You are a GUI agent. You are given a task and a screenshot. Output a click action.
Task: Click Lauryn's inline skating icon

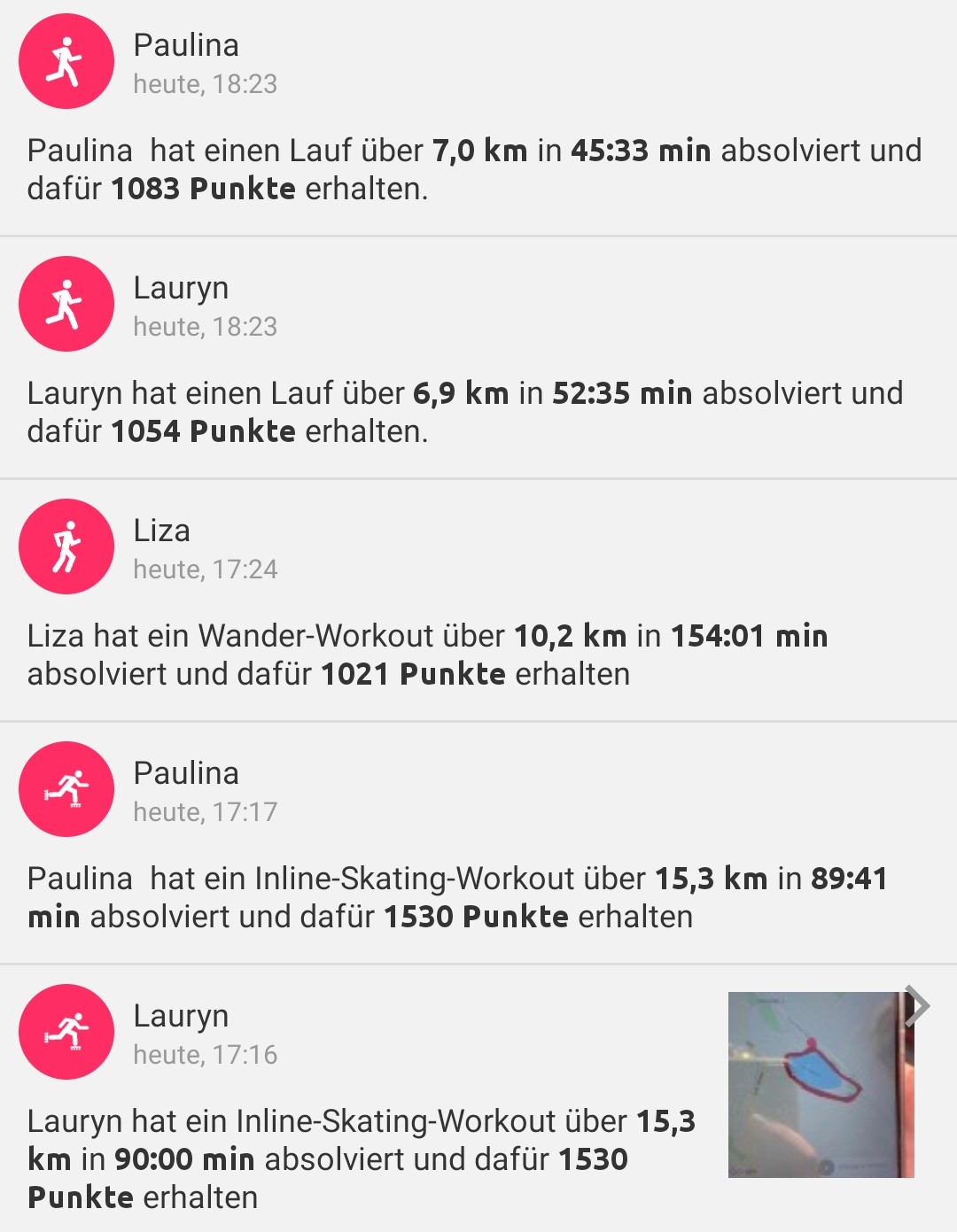coord(66,1033)
